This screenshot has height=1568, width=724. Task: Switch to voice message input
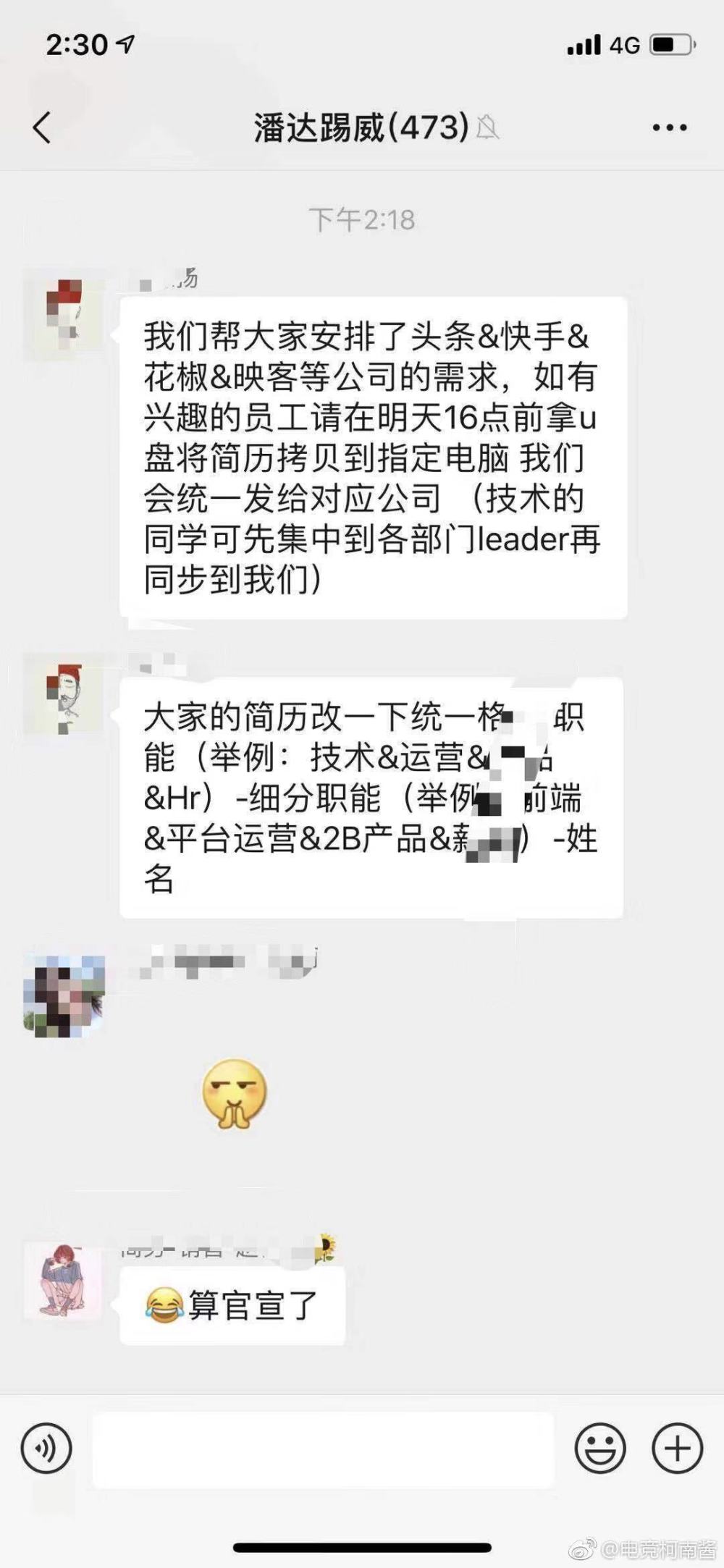(x=46, y=1449)
